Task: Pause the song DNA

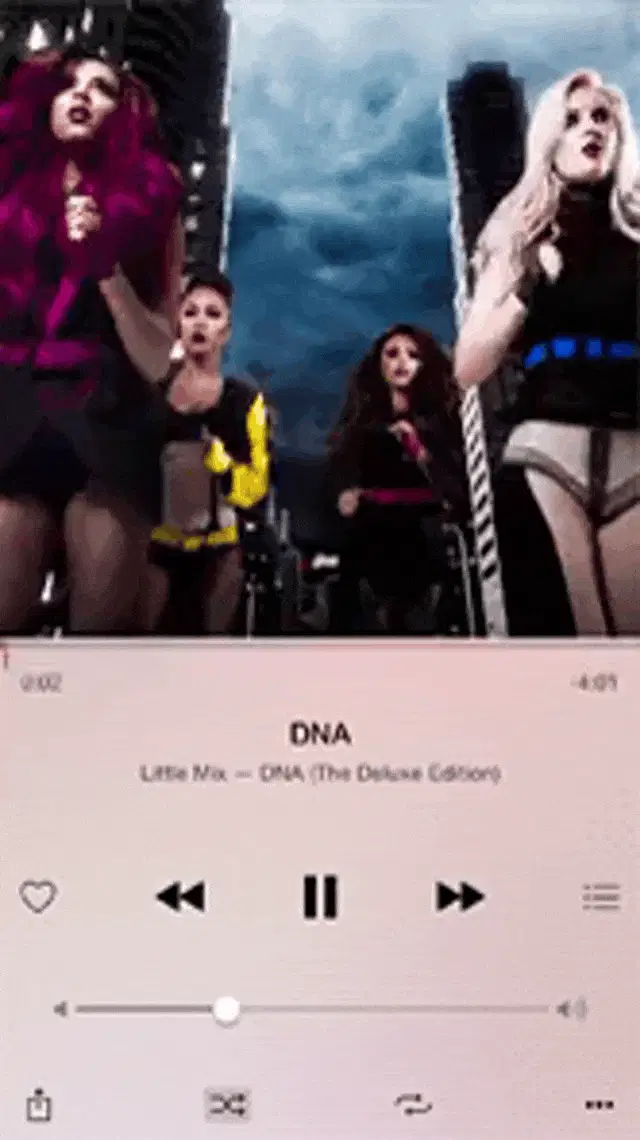Action: point(320,897)
